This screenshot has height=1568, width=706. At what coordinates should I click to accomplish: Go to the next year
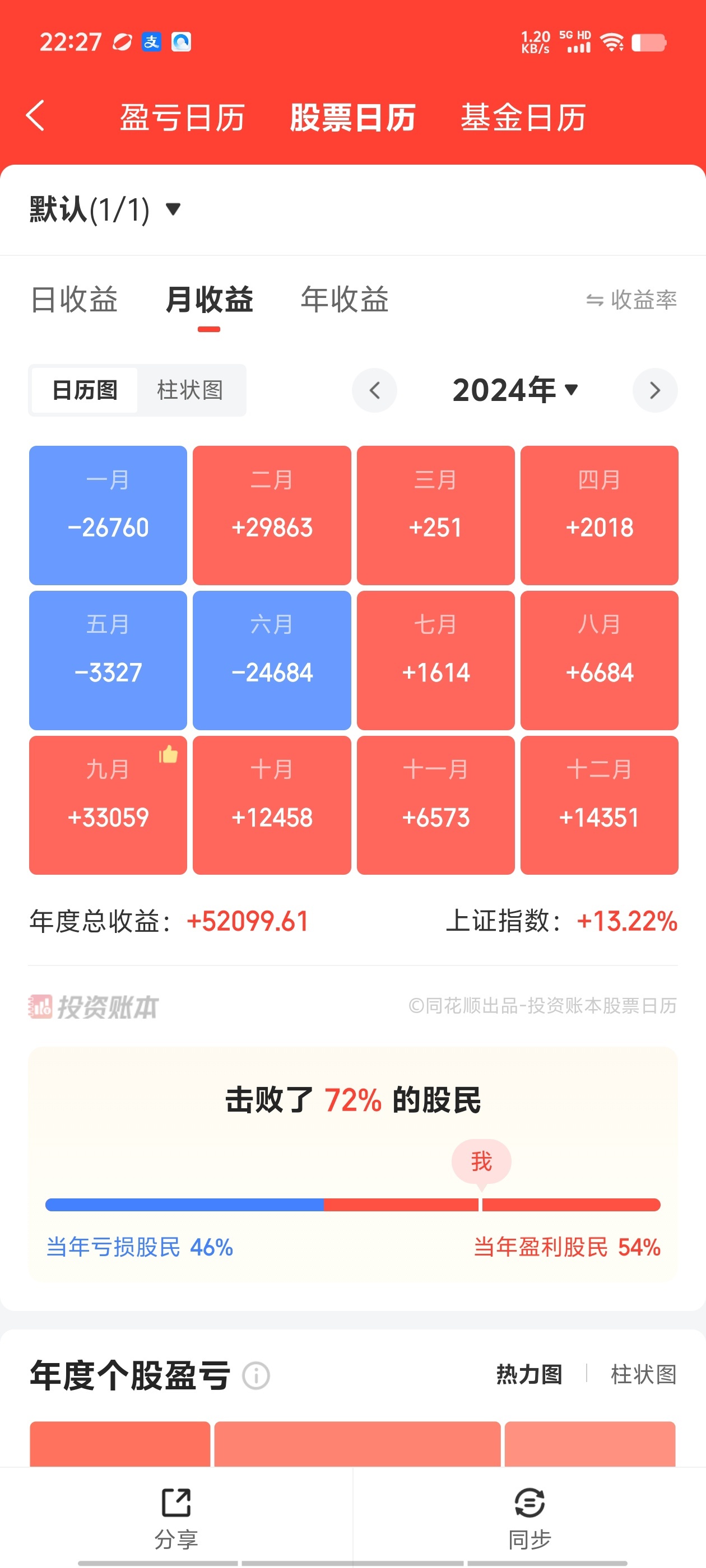coord(655,390)
